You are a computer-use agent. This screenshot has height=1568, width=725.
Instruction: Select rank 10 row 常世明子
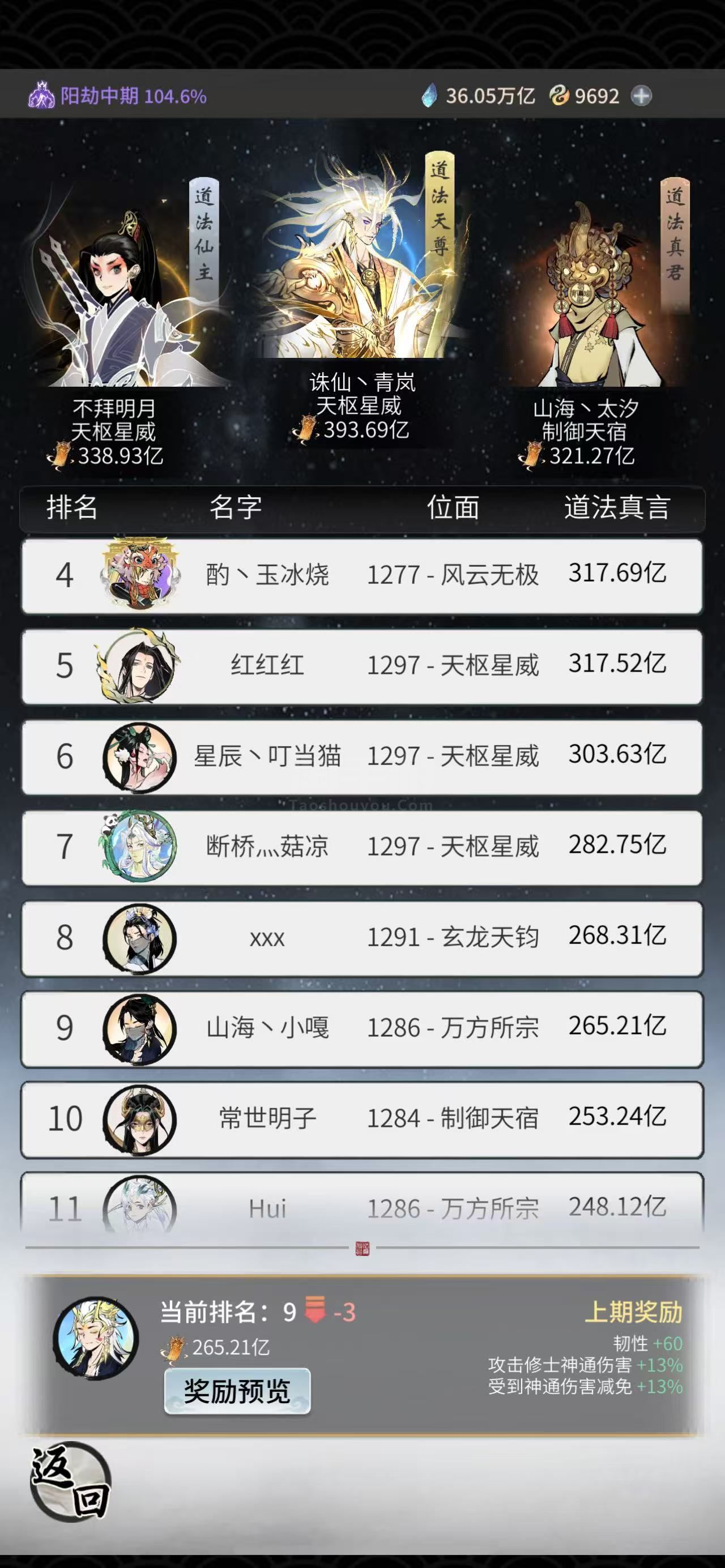pyautogui.click(x=362, y=1118)
